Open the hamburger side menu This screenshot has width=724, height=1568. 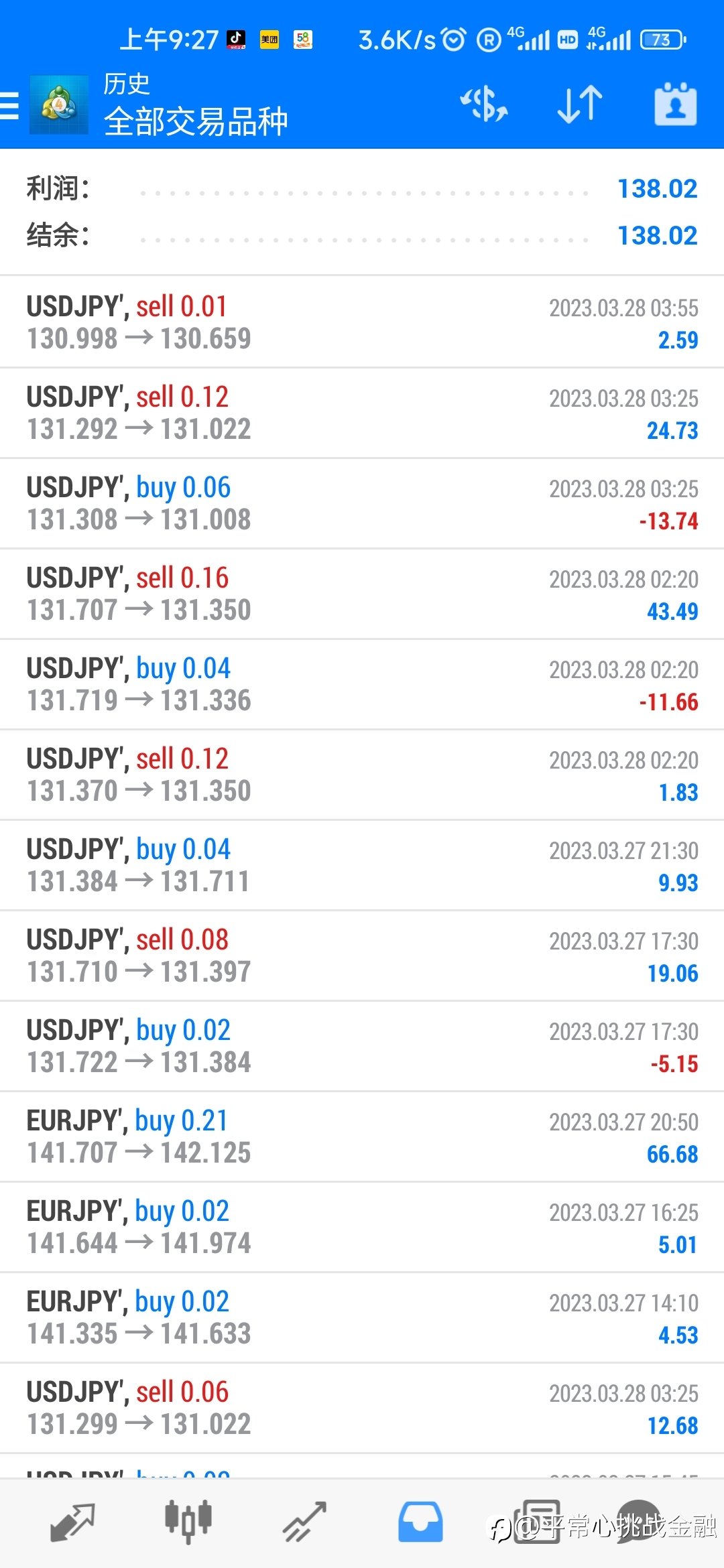(x=9, y=106)
